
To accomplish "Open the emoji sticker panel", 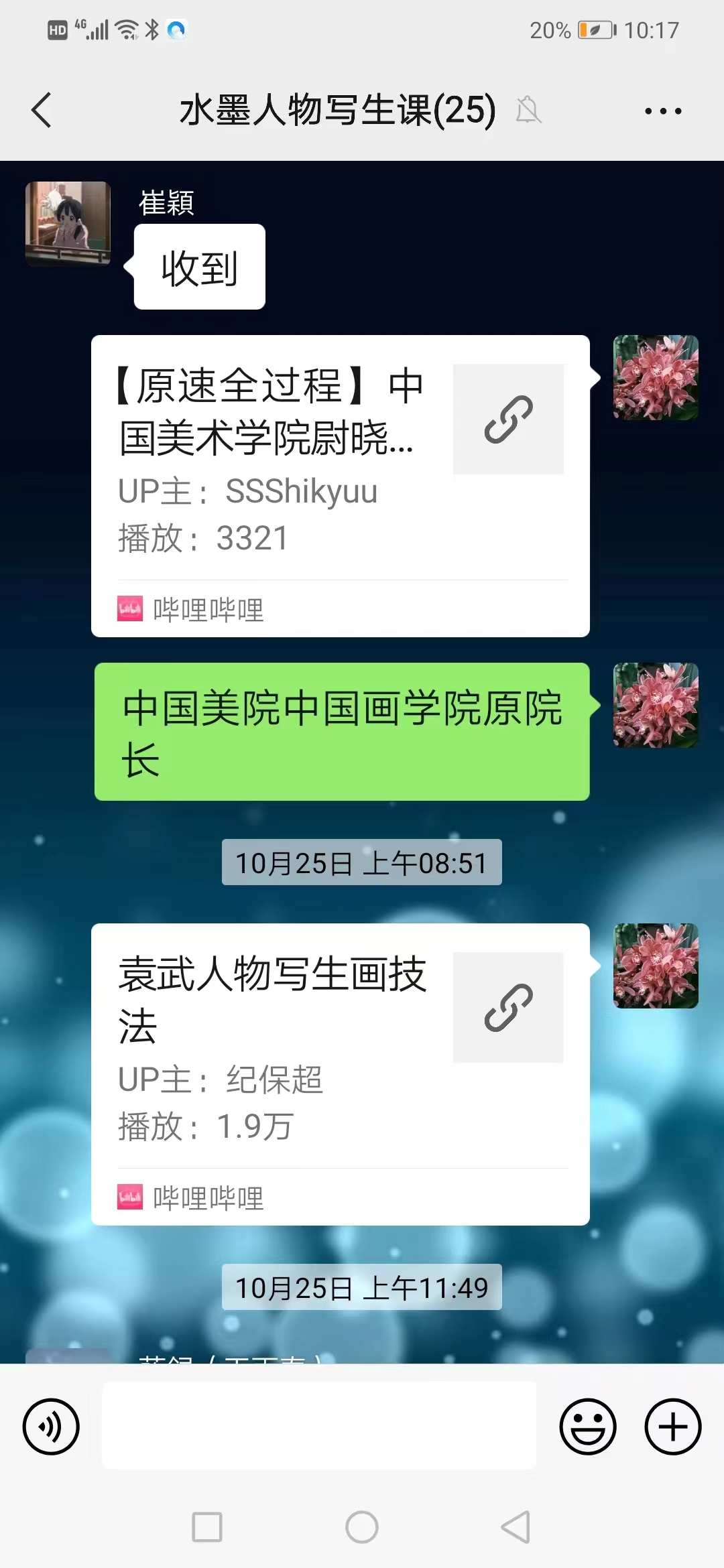I will (x=588, y=1427).
